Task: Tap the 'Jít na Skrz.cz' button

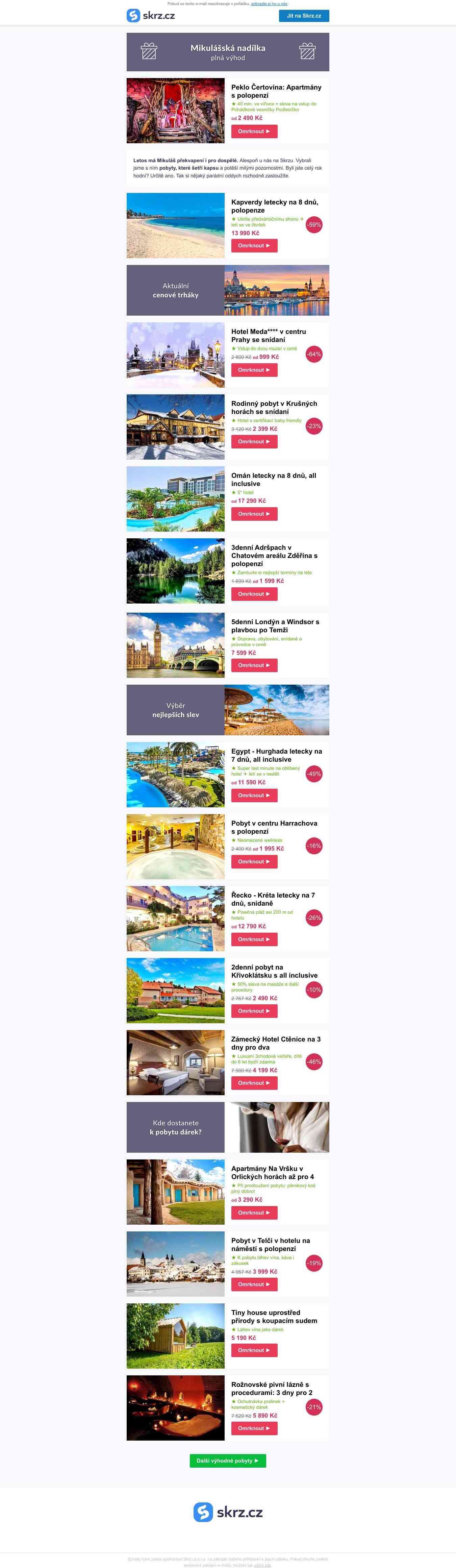Action: point(303,16)
